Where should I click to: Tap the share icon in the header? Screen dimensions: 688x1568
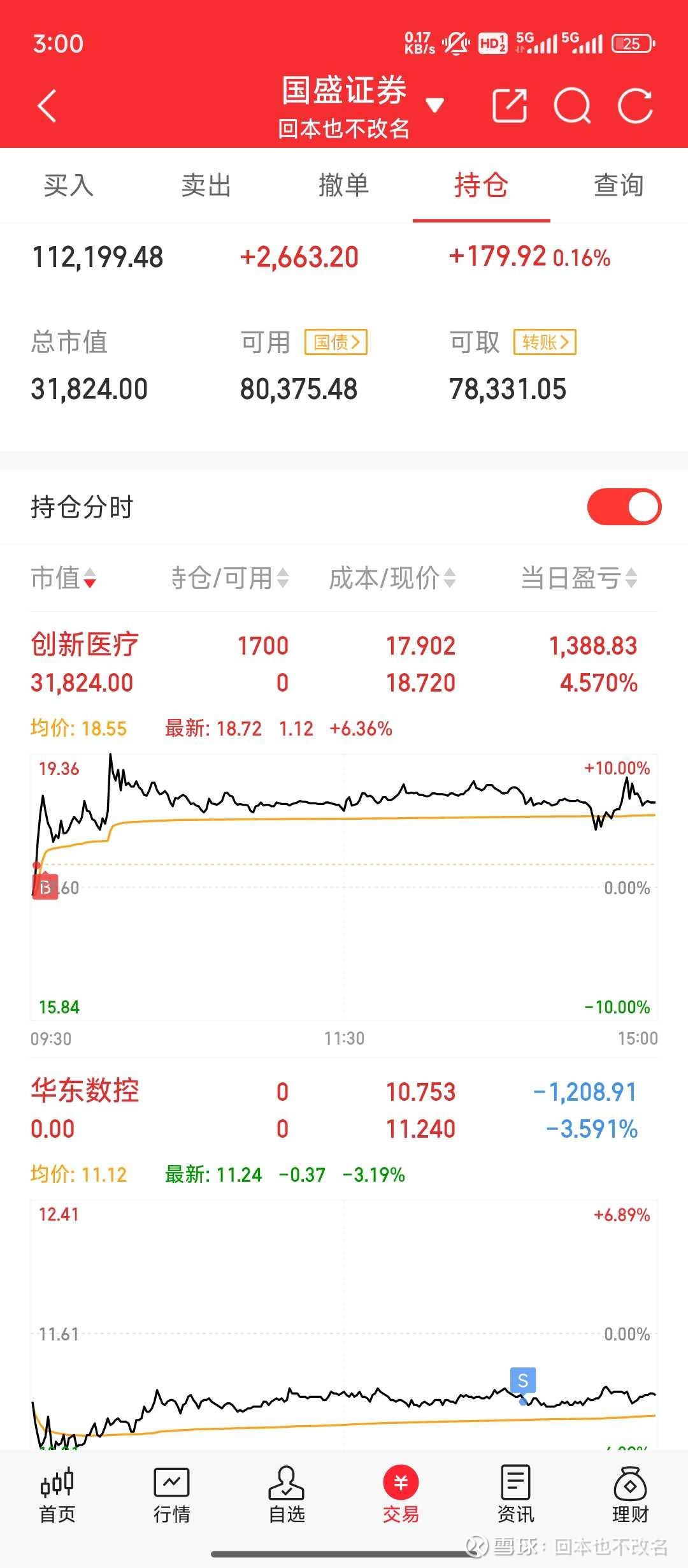tap(510, 105)
